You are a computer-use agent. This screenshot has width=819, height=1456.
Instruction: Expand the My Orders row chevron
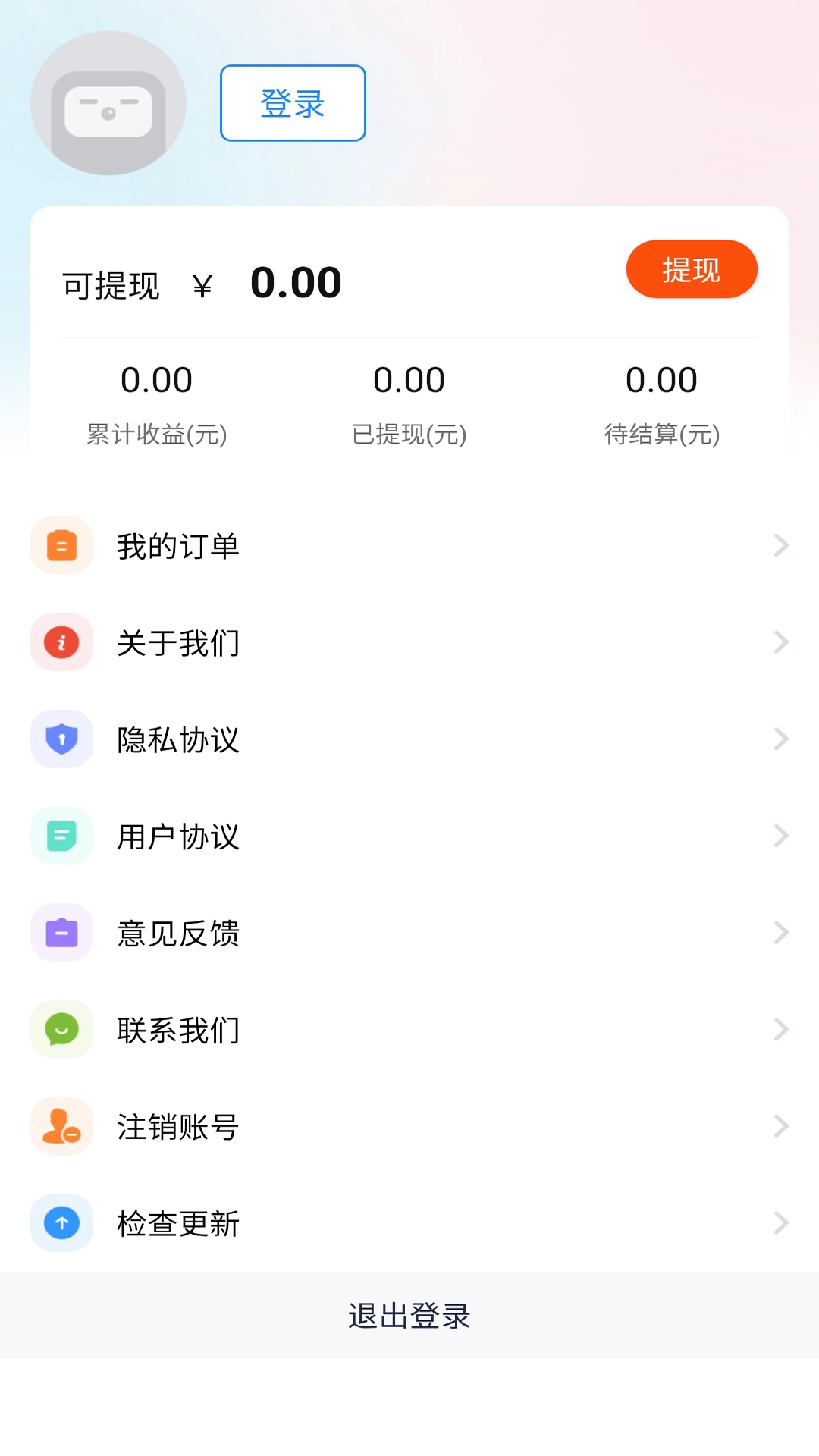pos(781,545)
